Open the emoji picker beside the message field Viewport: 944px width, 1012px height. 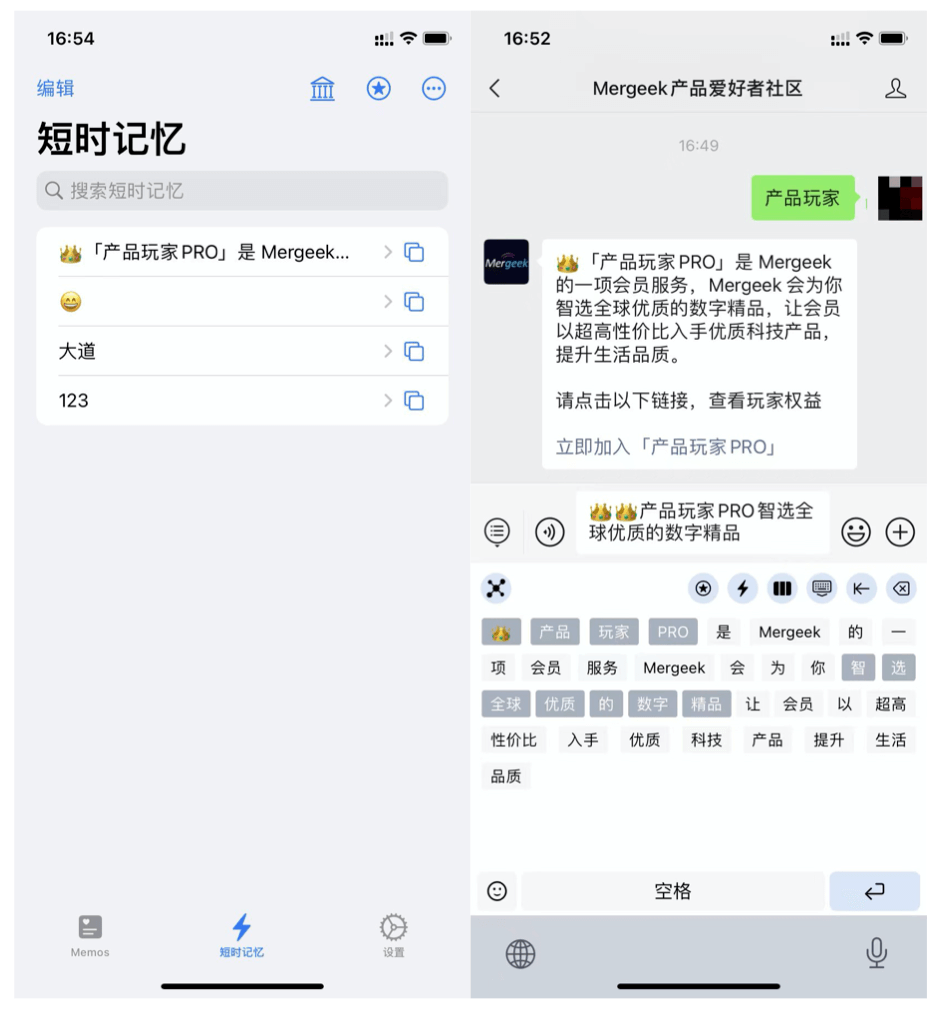tap(855, 532)
